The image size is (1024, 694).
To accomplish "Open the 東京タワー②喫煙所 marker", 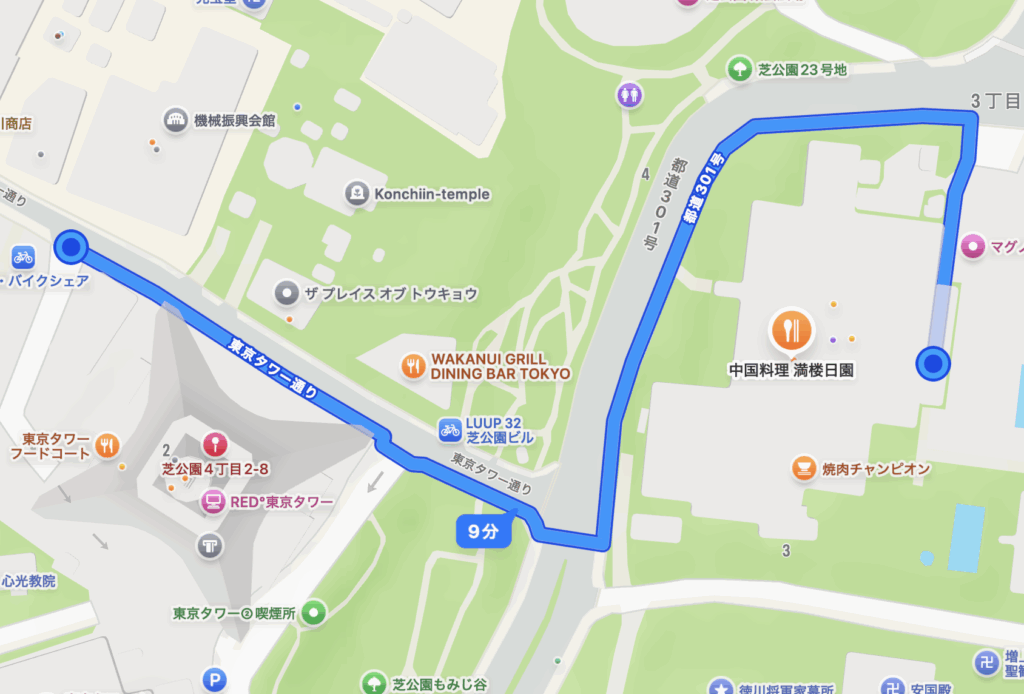I will (316, 613).
